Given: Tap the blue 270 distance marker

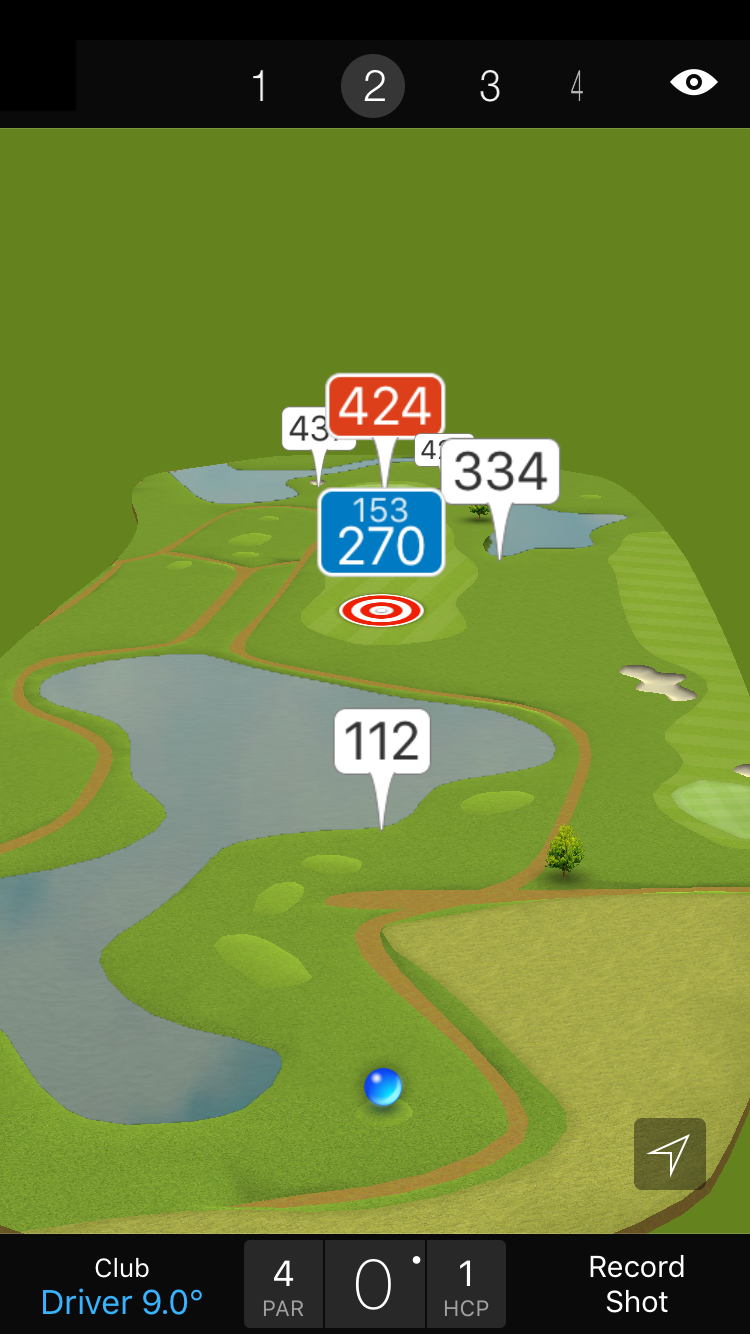Looking at the screenshot, I should 381,532.
